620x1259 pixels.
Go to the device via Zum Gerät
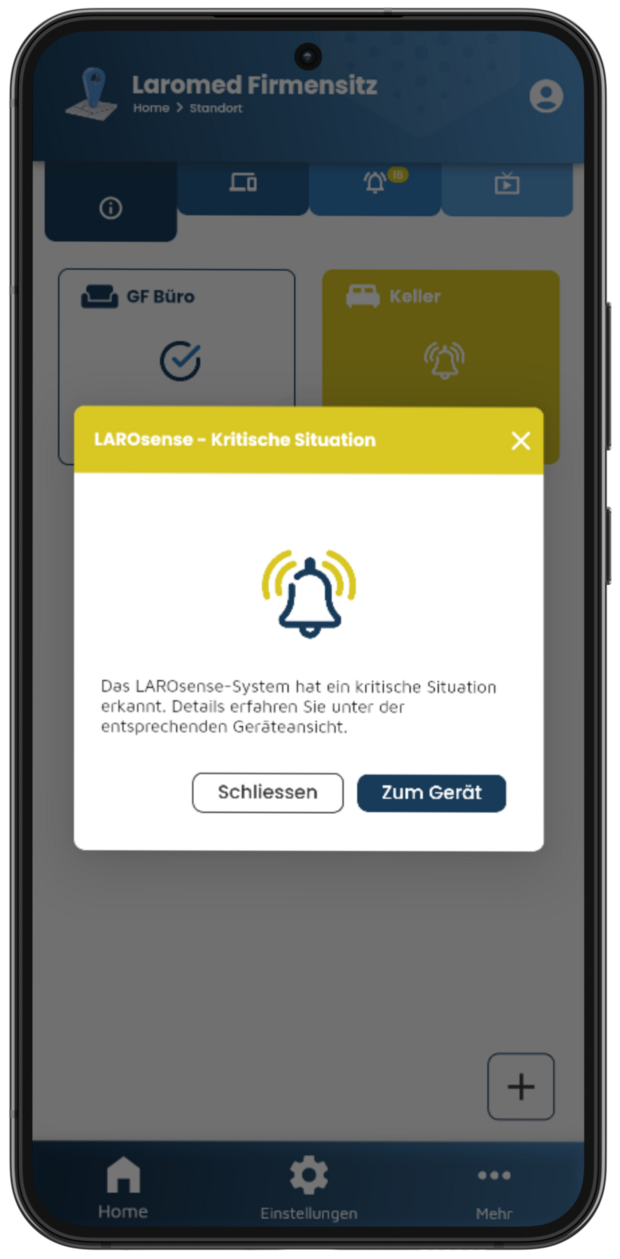tap(431, 793)
